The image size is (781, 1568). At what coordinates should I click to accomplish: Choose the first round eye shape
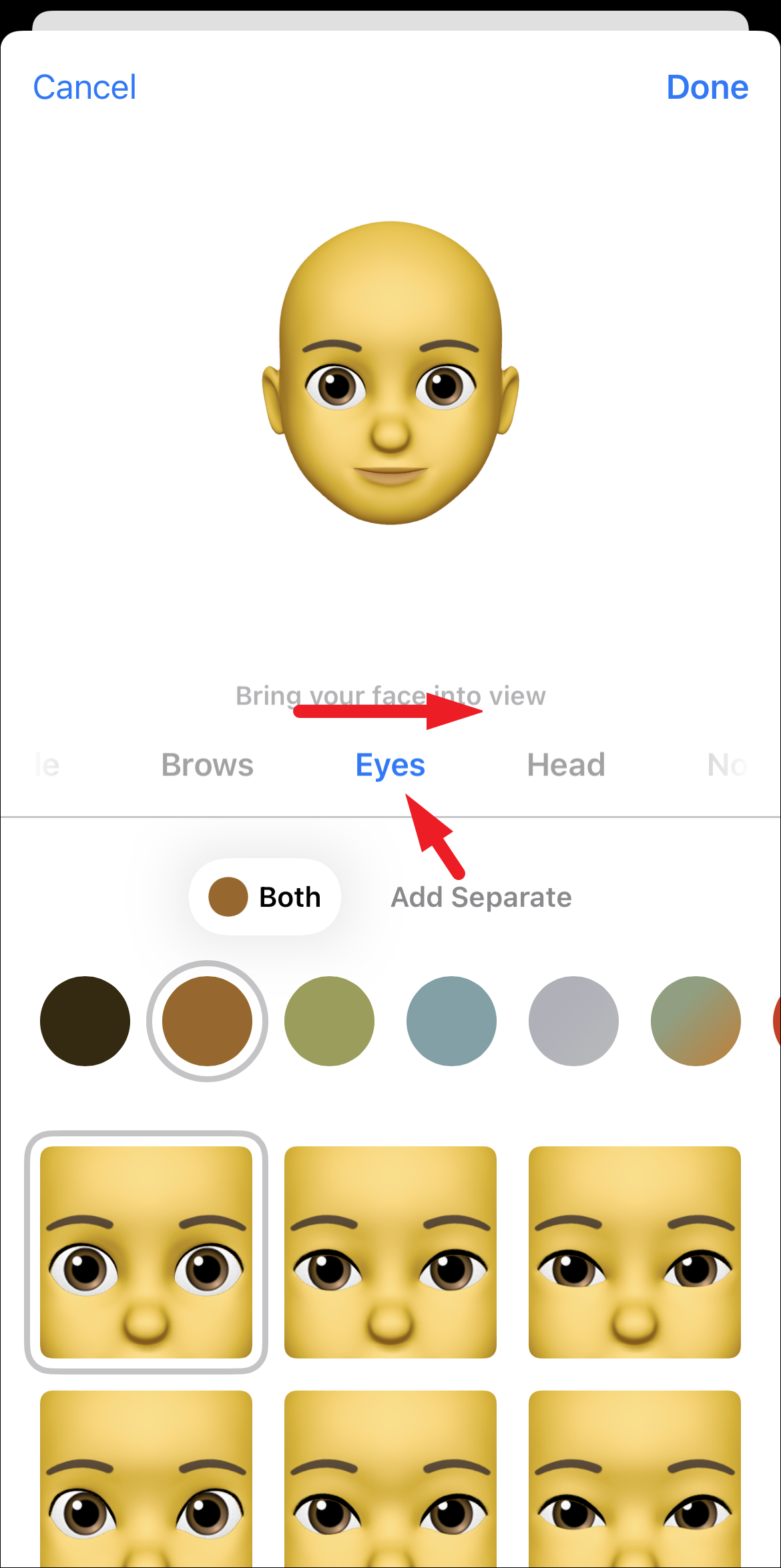(x=146, y=1252)
